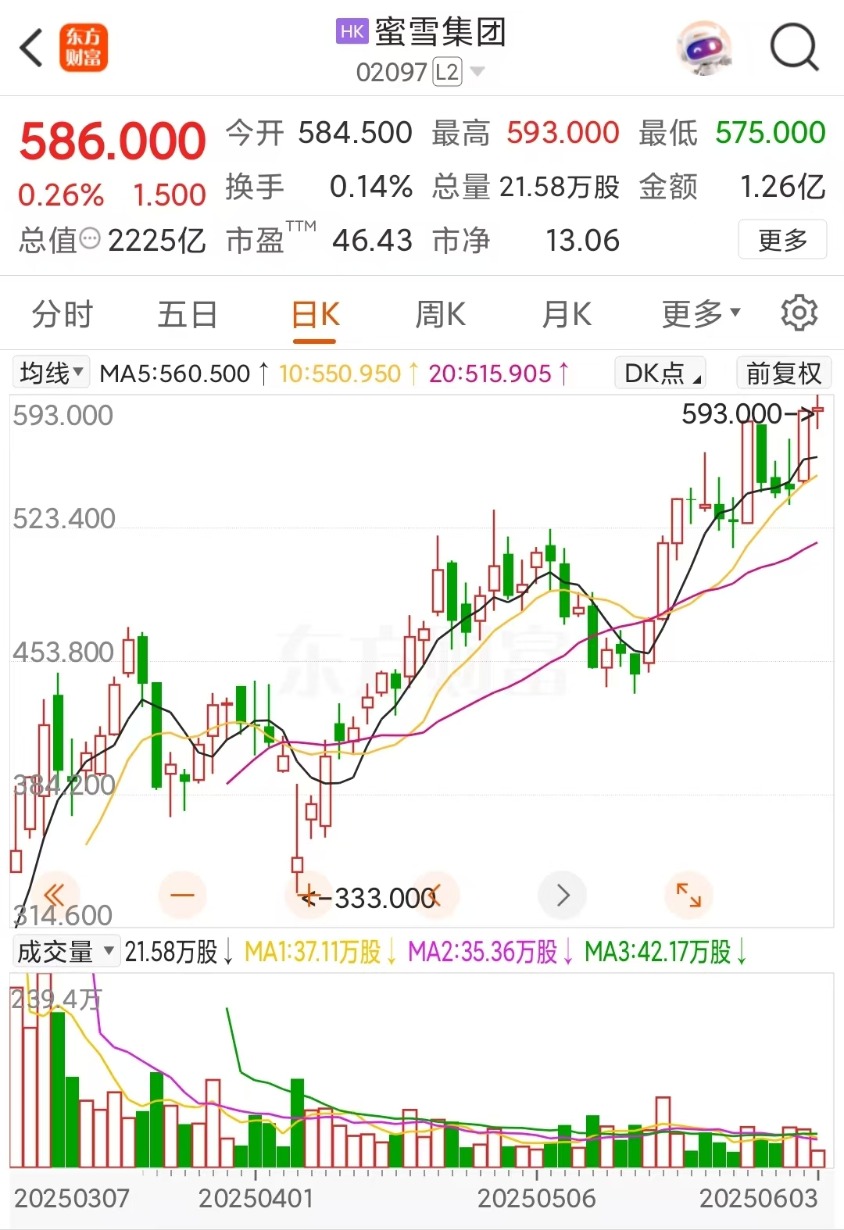Go back using the top-left arrow

point(32,47)
